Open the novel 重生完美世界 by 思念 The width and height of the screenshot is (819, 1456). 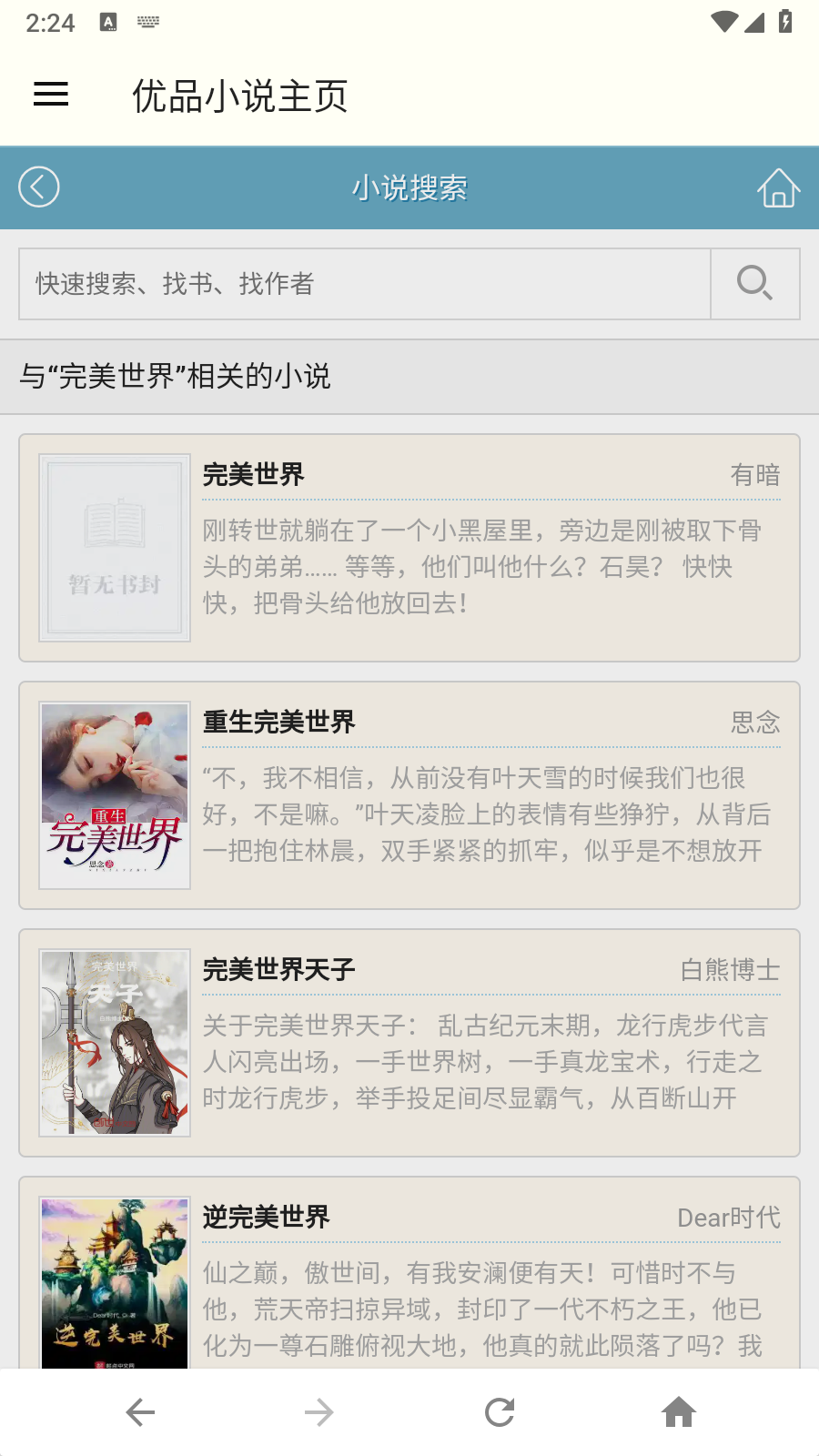click(x=409, y=795)
